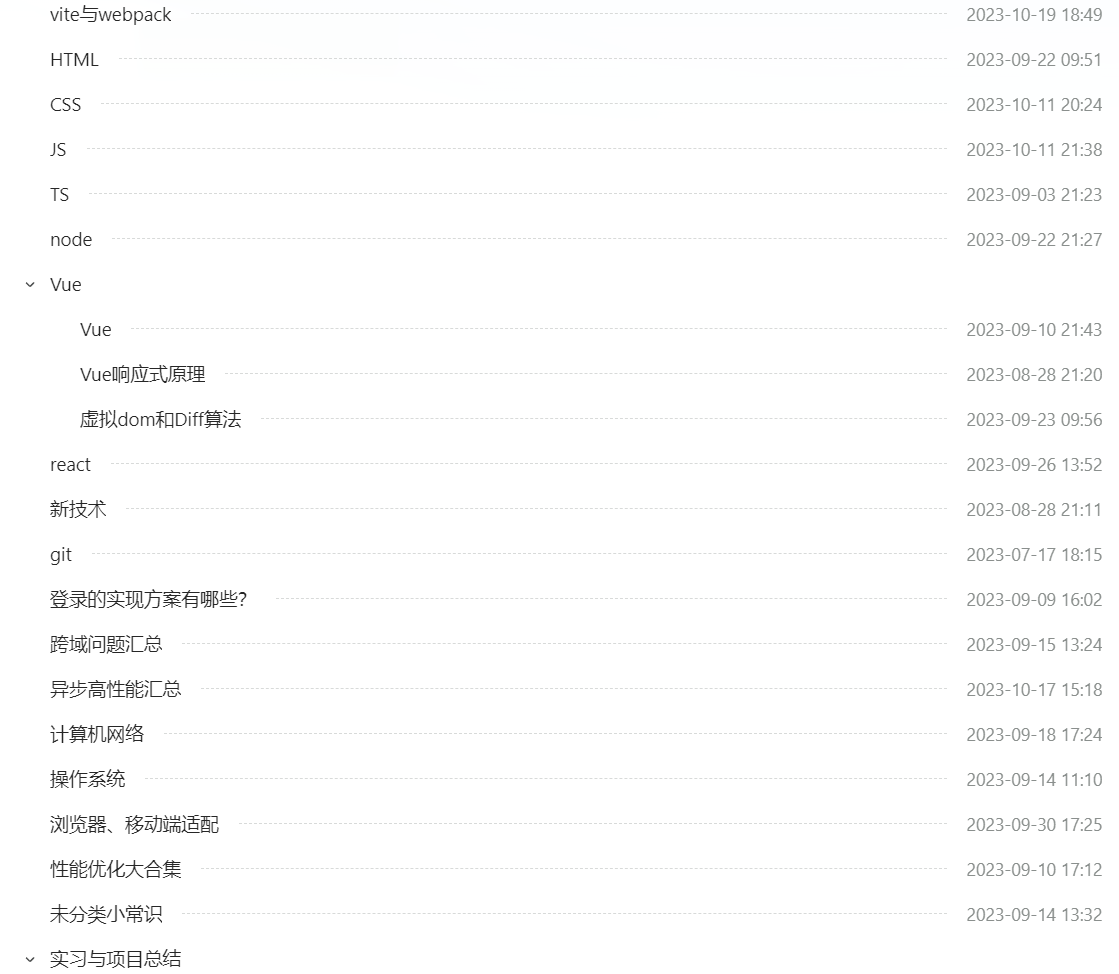Open the HTML document
Image resolution: width=1119 pixels, height=974 pixels.
point(74,60)
